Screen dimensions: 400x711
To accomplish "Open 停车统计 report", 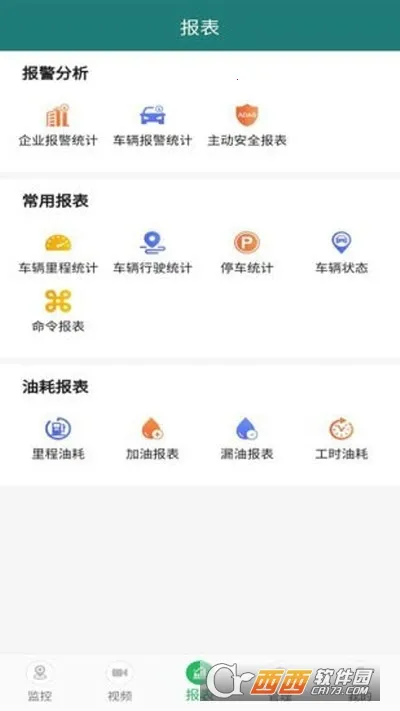I will 247,253.
